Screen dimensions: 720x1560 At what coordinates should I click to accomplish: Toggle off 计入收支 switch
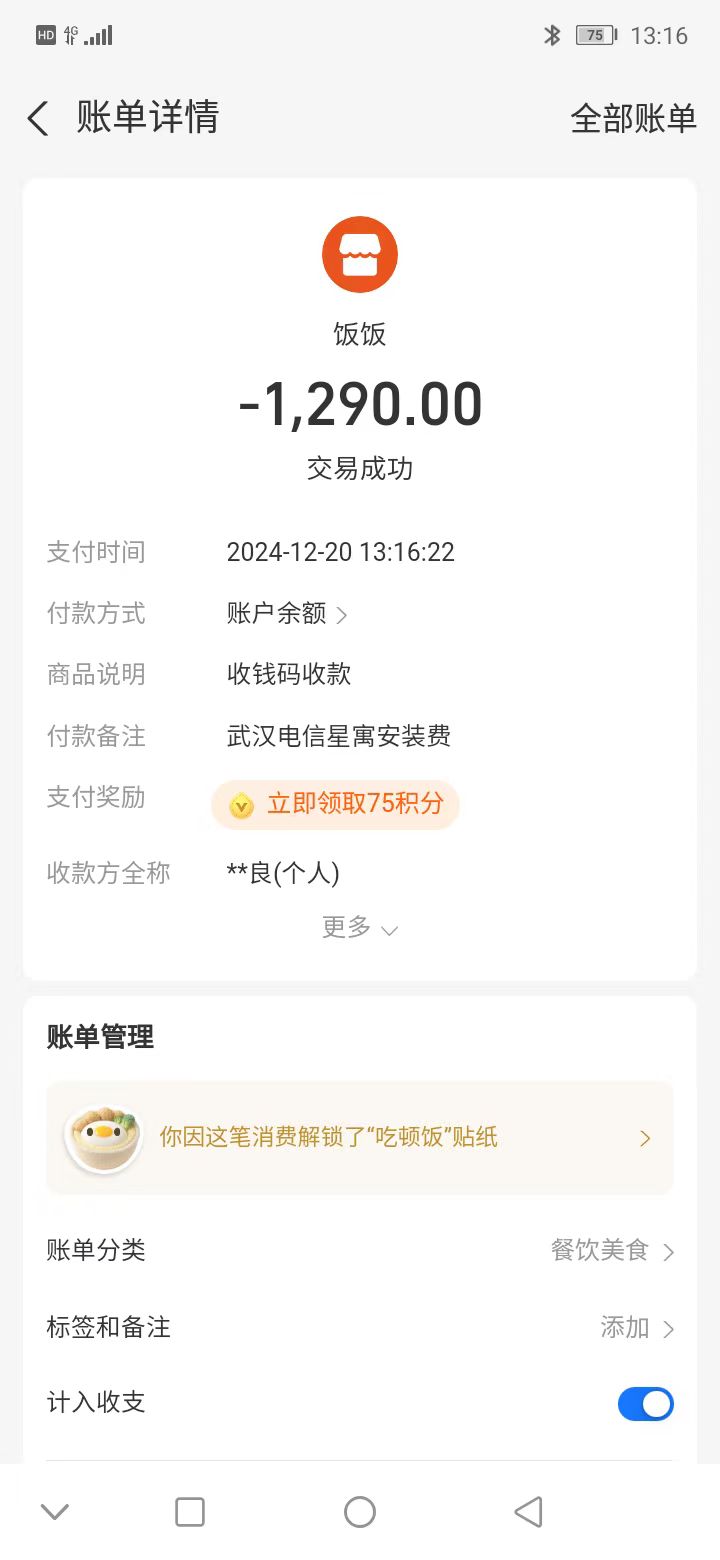pos(645,1404)
